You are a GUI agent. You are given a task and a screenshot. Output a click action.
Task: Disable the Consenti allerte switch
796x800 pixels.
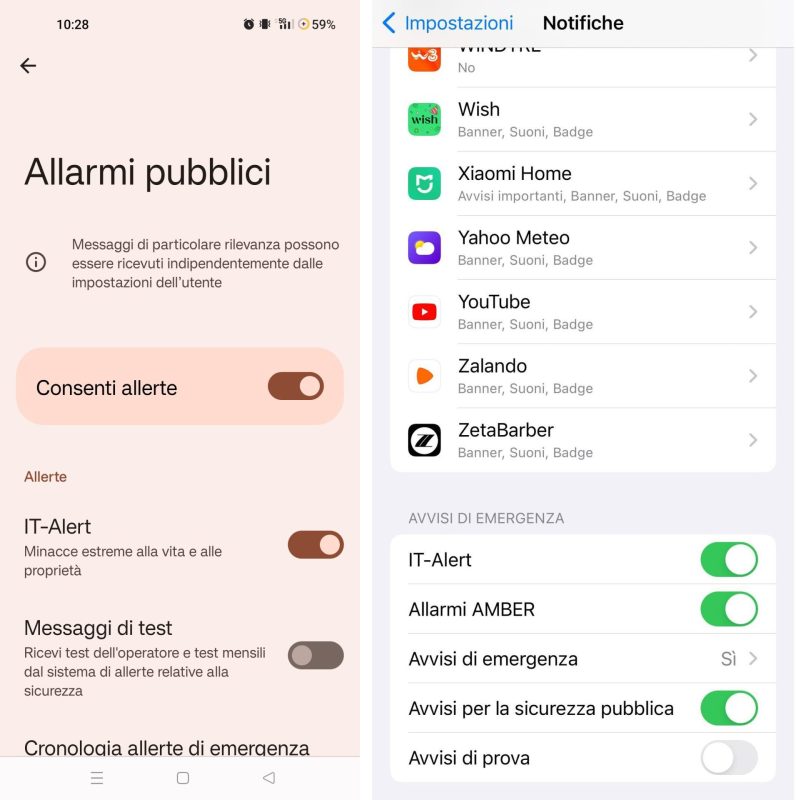[x=295, y=387]
